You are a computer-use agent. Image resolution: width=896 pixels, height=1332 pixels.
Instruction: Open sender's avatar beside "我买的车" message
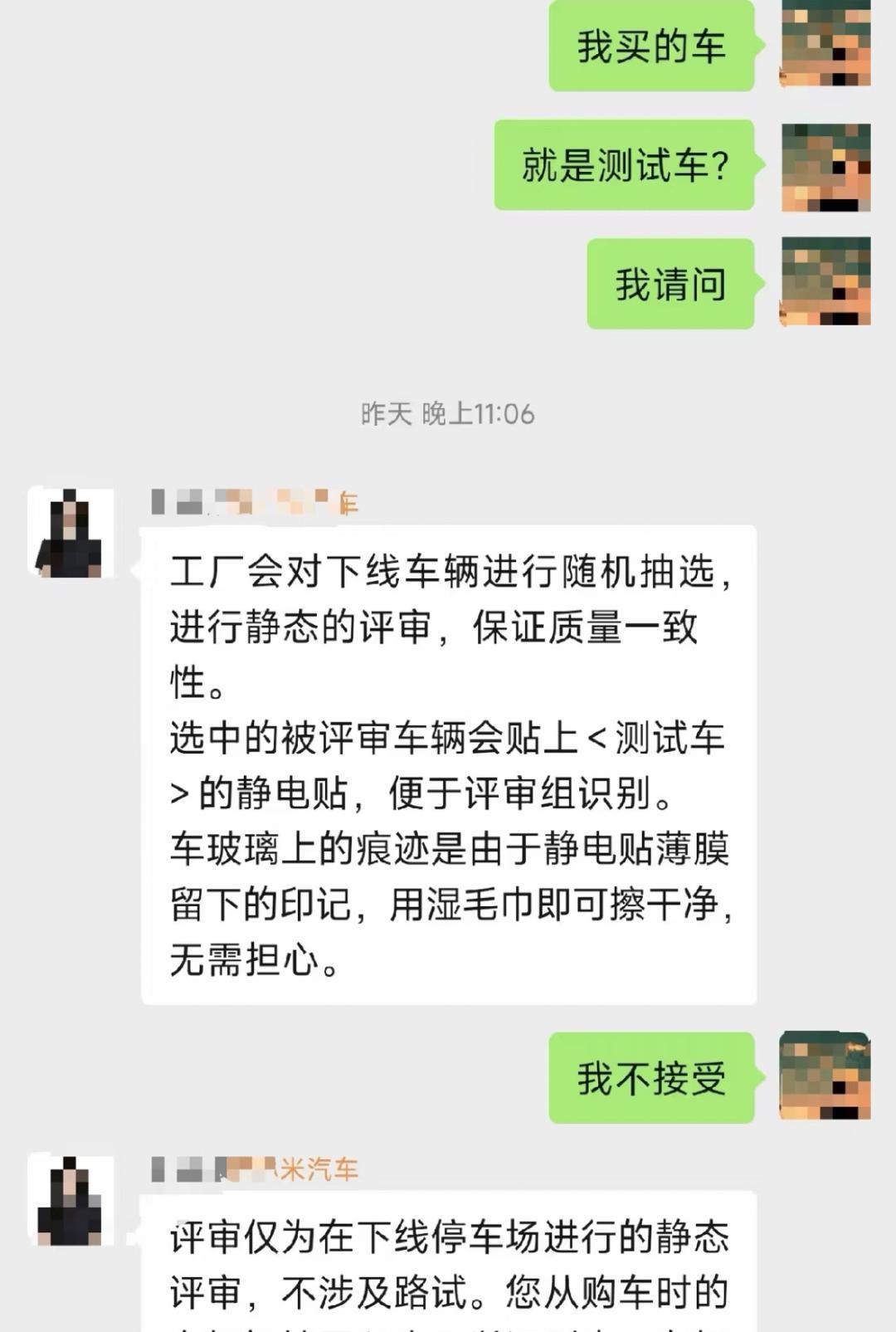click(825, 45)
